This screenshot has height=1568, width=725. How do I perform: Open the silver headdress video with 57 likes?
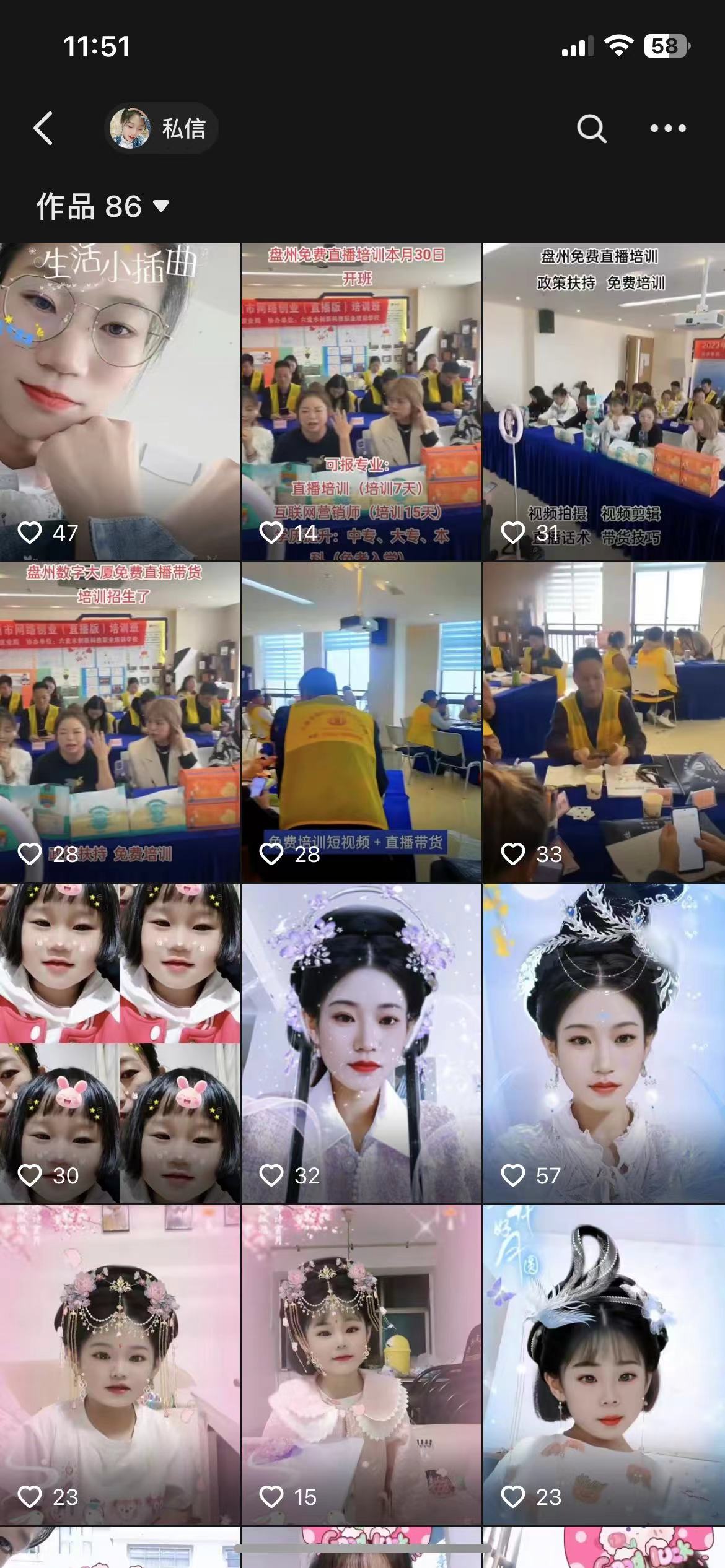(604, 1043)
